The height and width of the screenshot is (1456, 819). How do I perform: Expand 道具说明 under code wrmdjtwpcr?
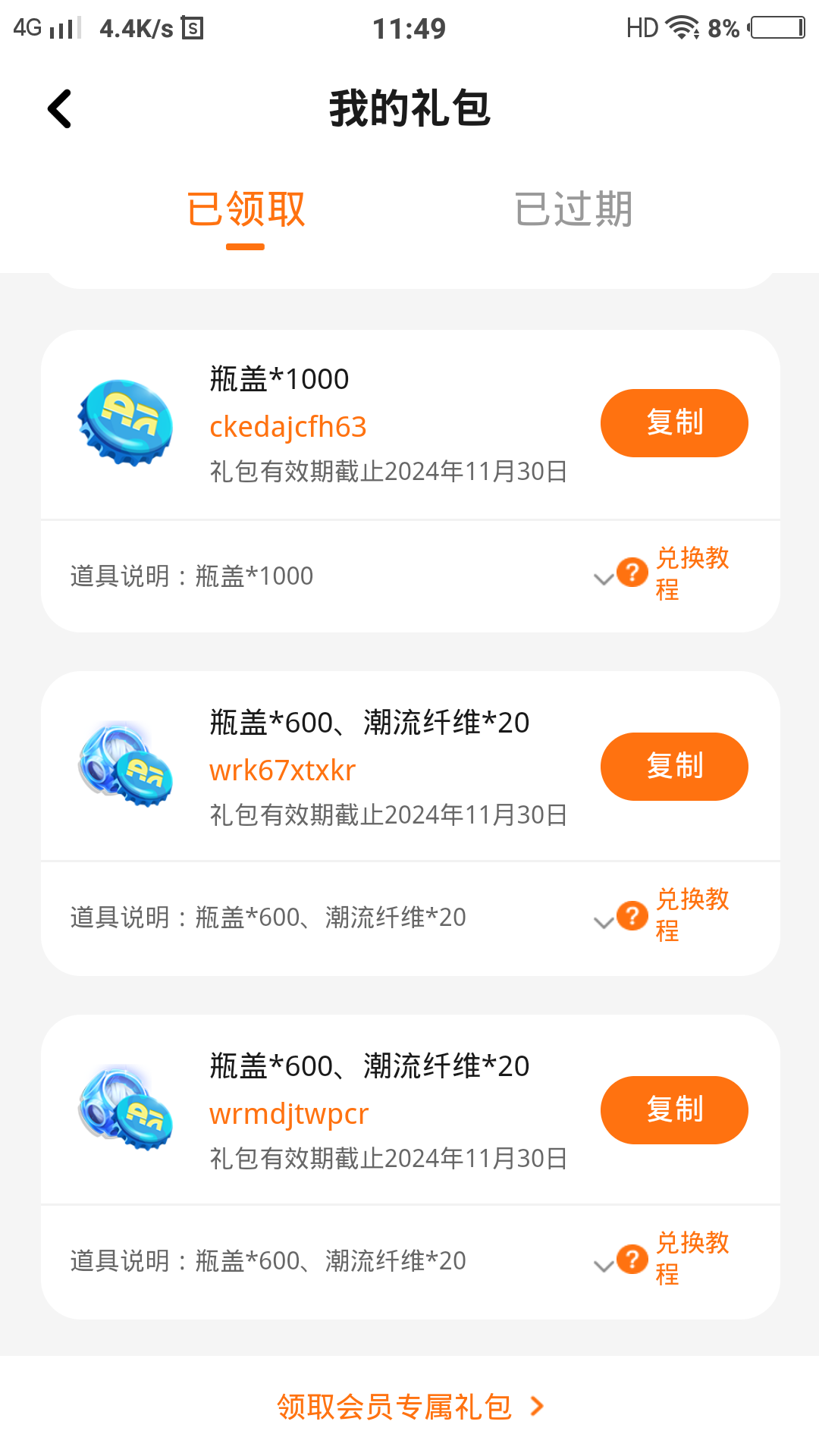[604, 1266]
